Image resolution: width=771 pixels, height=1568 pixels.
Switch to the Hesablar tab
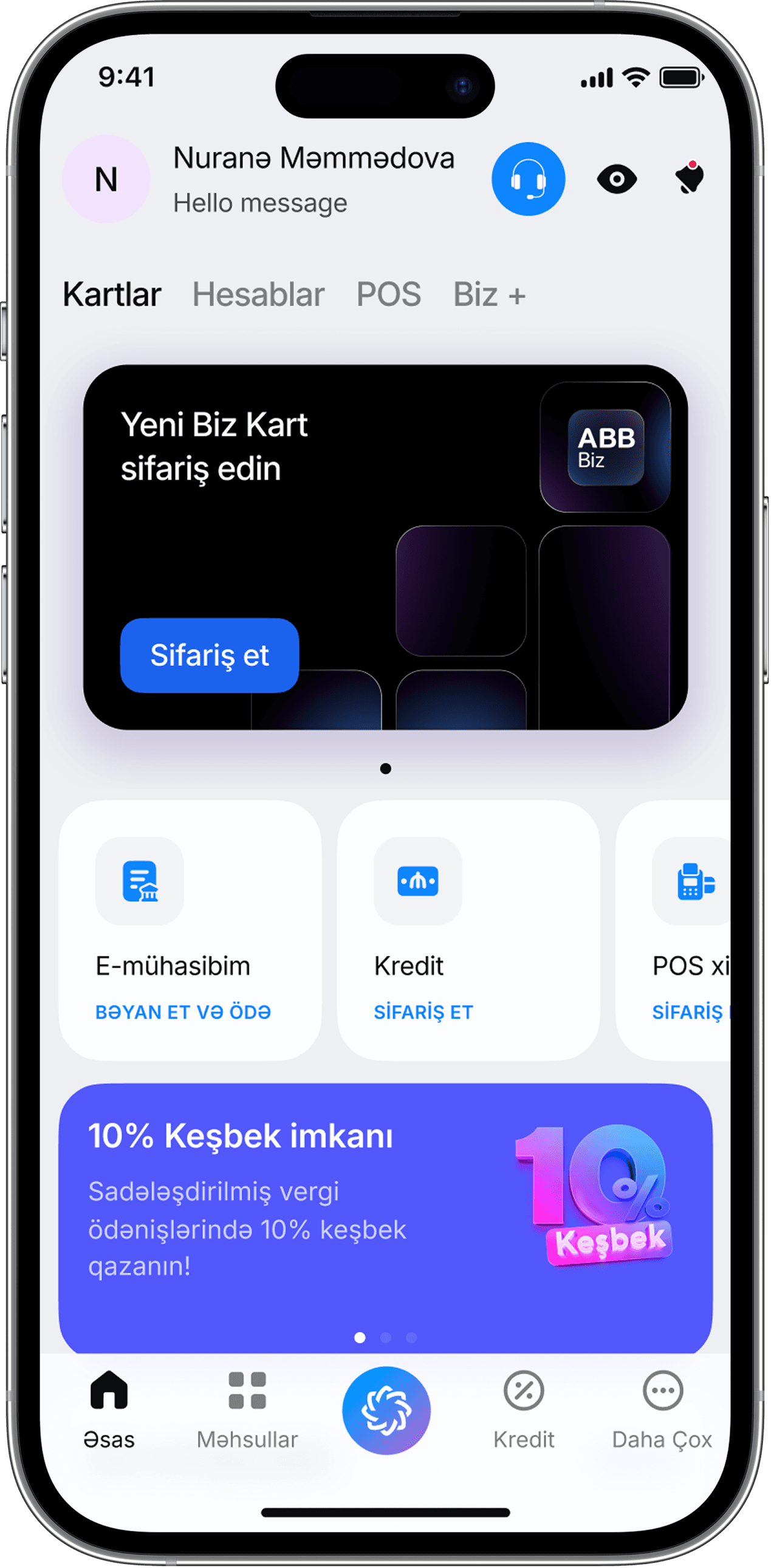coord(259,295)
